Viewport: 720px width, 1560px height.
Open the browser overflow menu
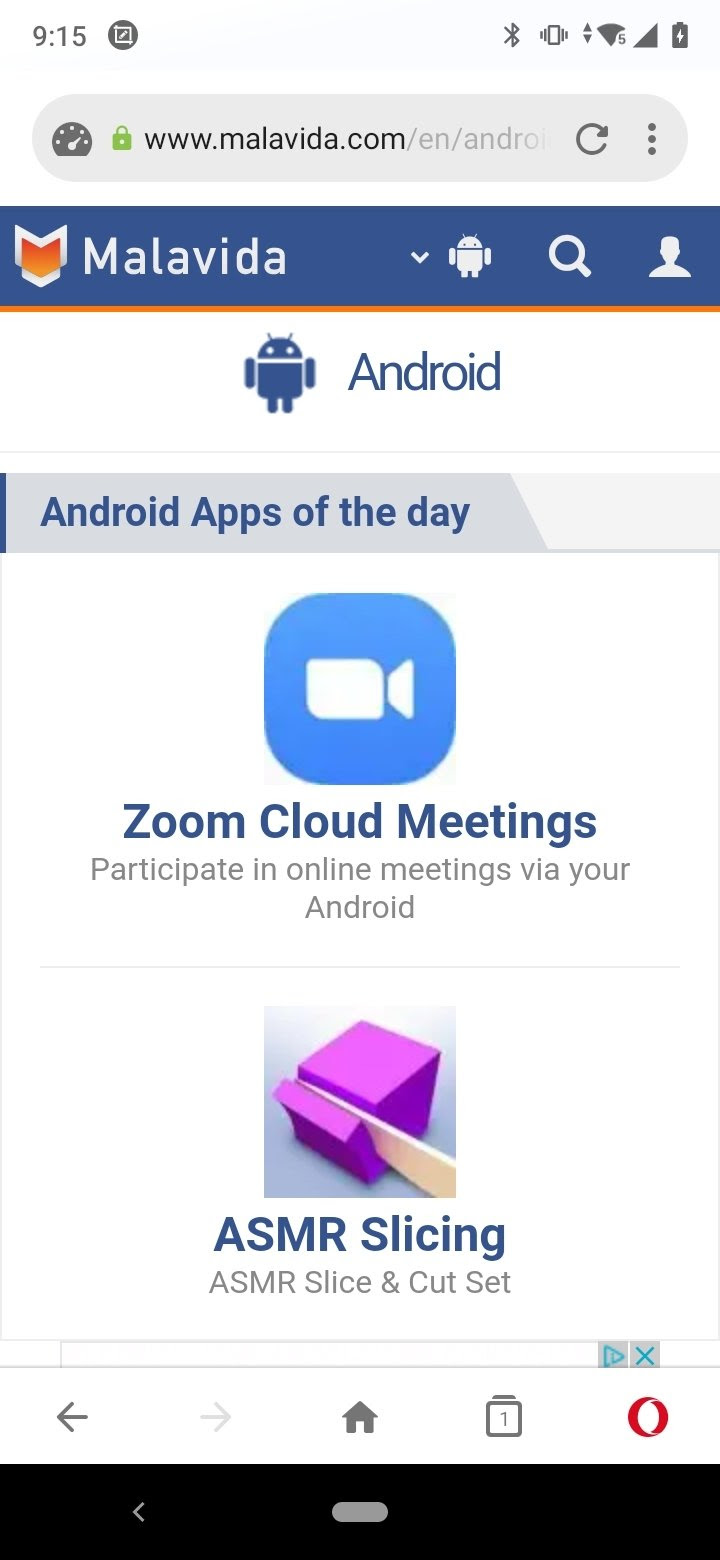coord(651,139)
